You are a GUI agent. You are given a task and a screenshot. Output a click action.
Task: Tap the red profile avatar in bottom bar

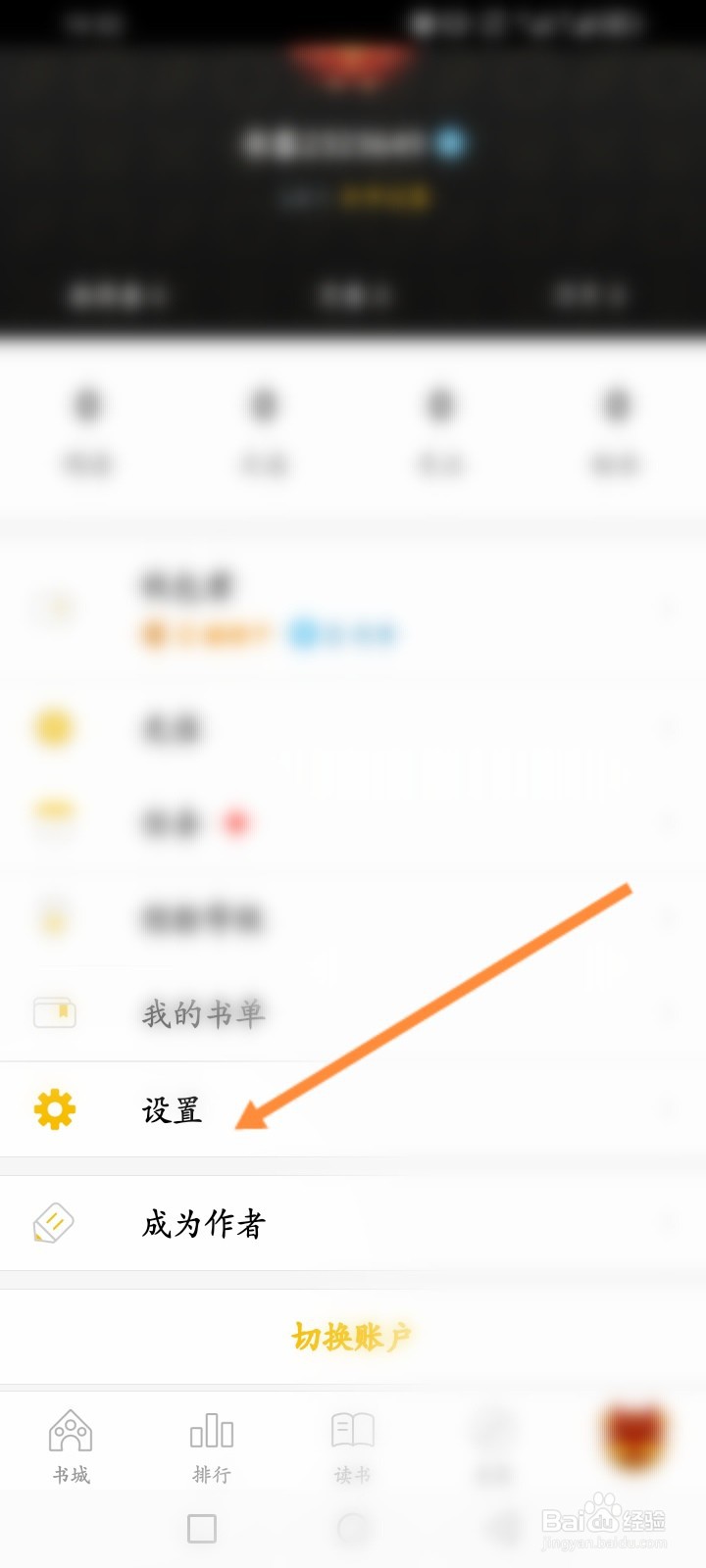pyautogui.click(x=632, y=1434)
